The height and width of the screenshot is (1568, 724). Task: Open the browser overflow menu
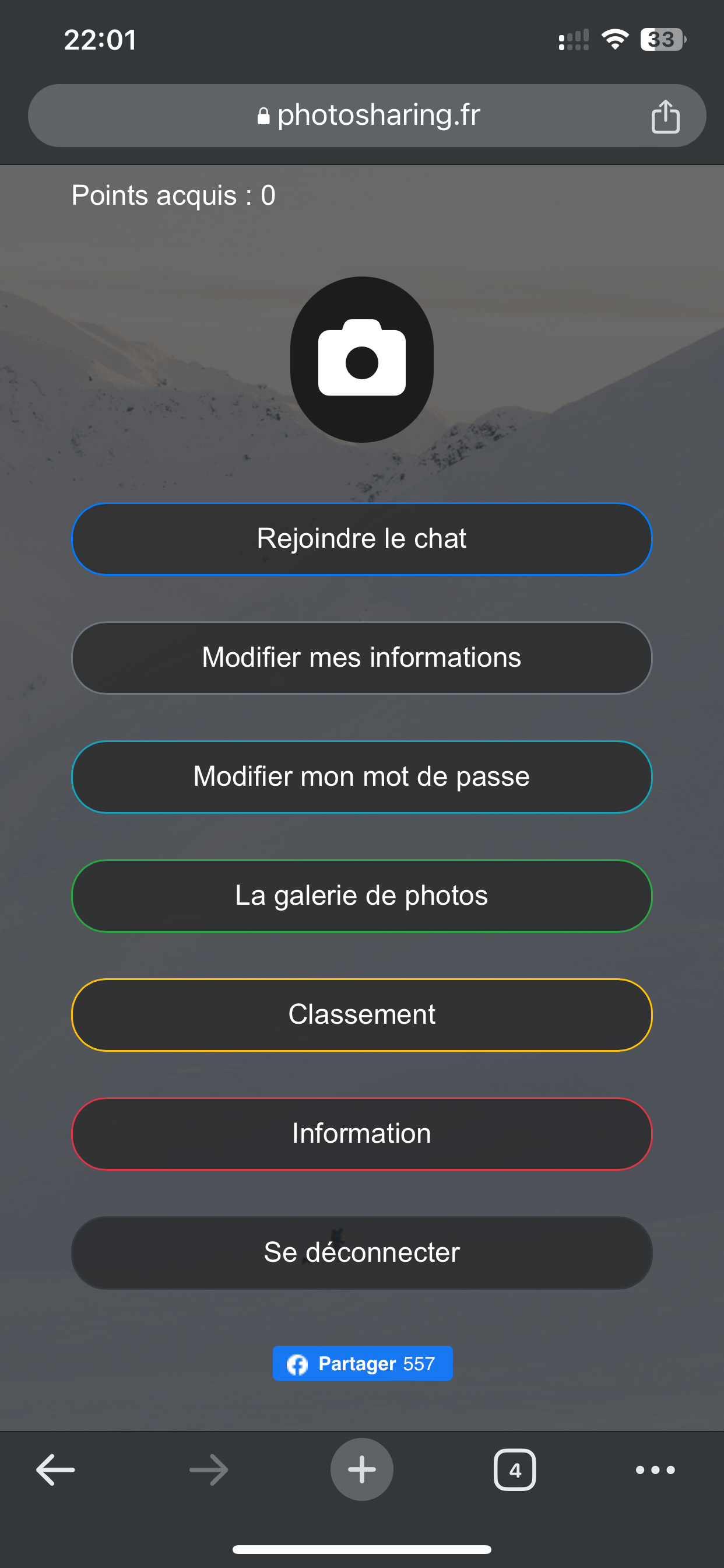click(x=655, y=1470)
